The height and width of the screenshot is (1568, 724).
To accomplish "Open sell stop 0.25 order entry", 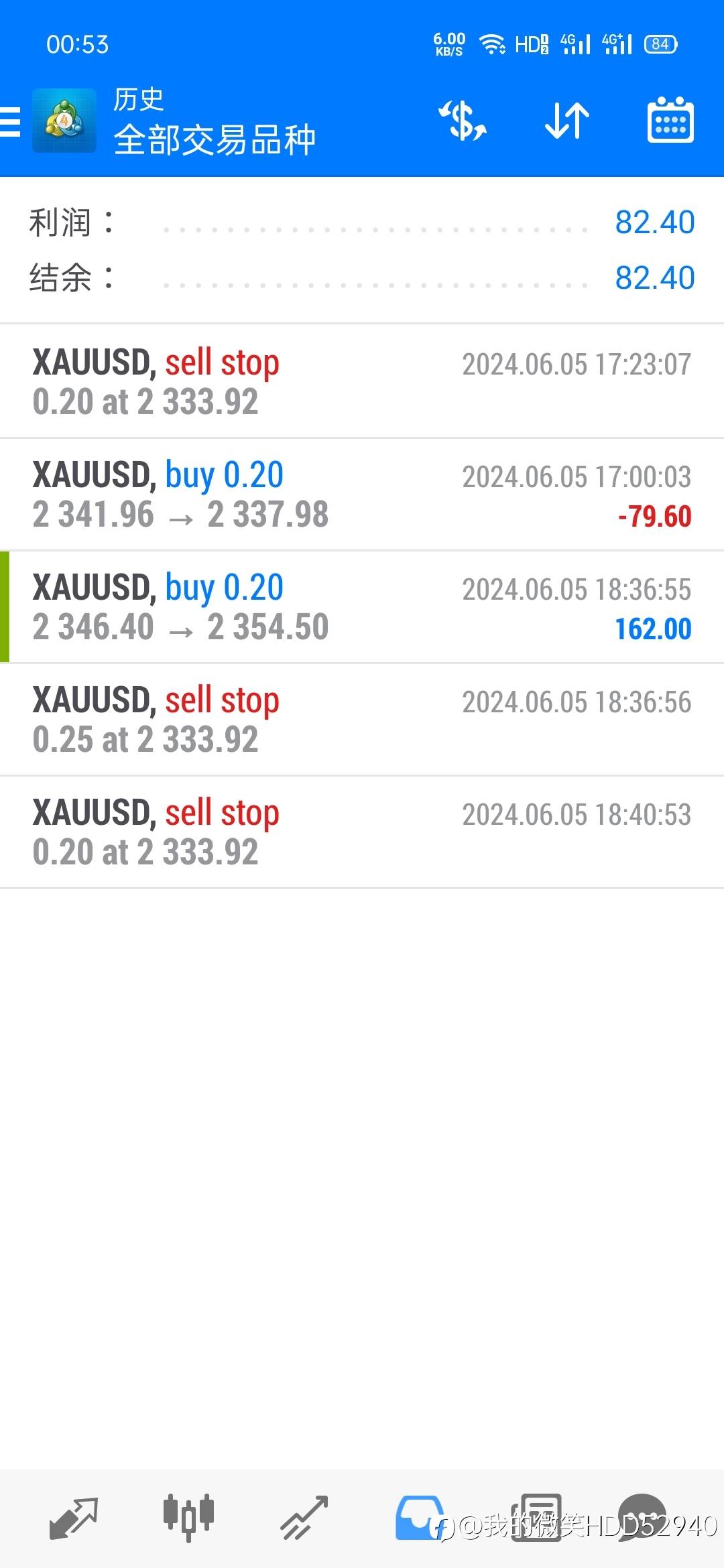I will pyautogui.click(x=362, y=720).
